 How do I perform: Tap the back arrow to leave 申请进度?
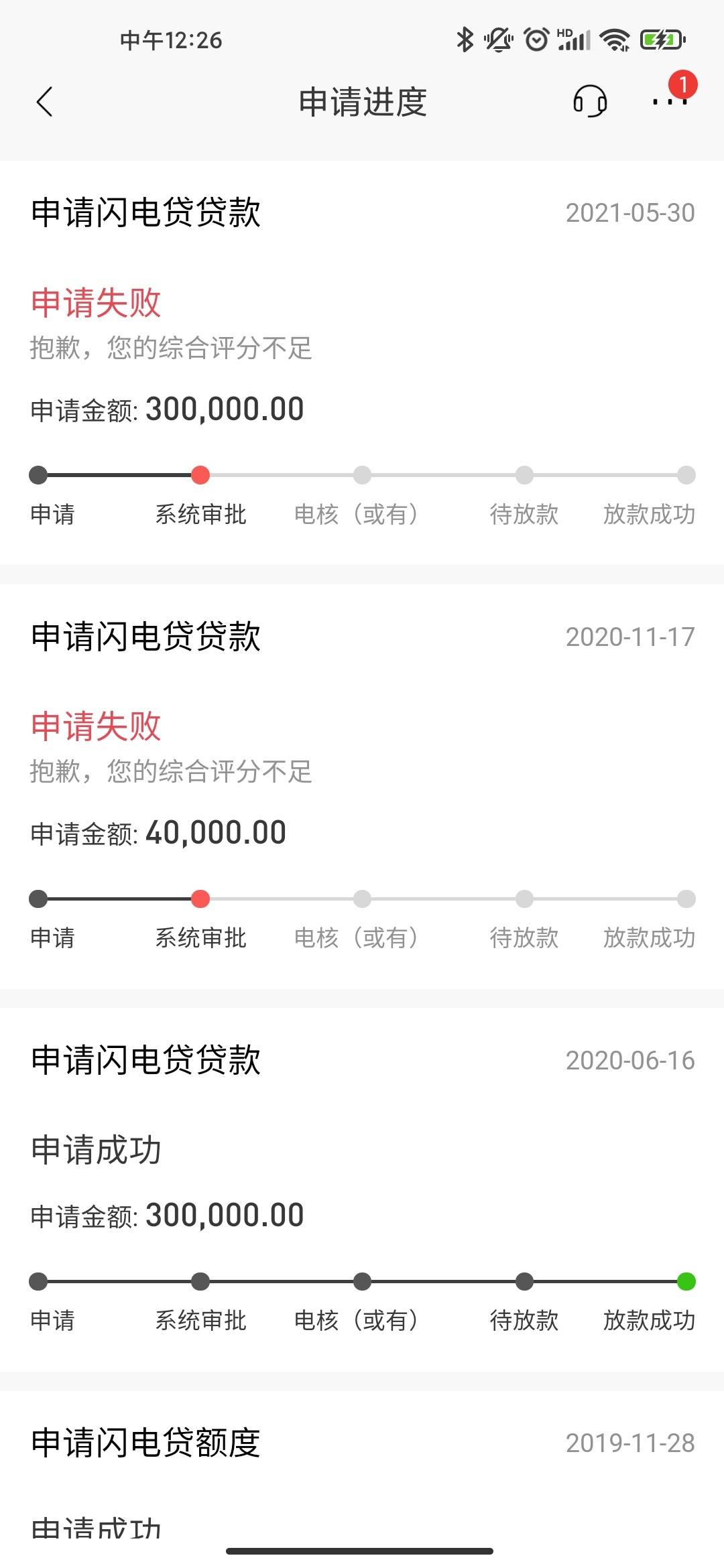(x=44, y=102)
